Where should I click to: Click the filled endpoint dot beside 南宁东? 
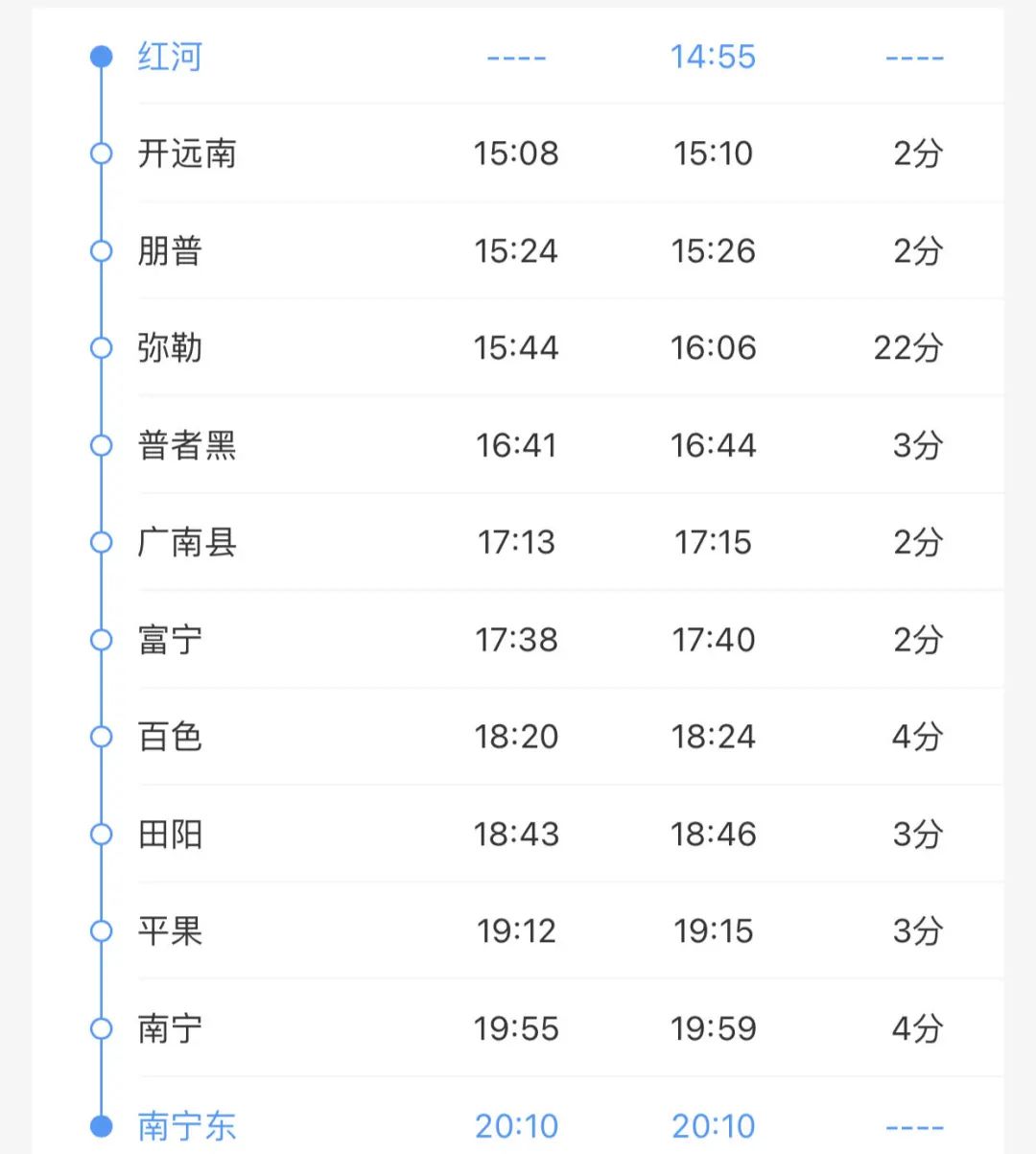coord(101,1126)
